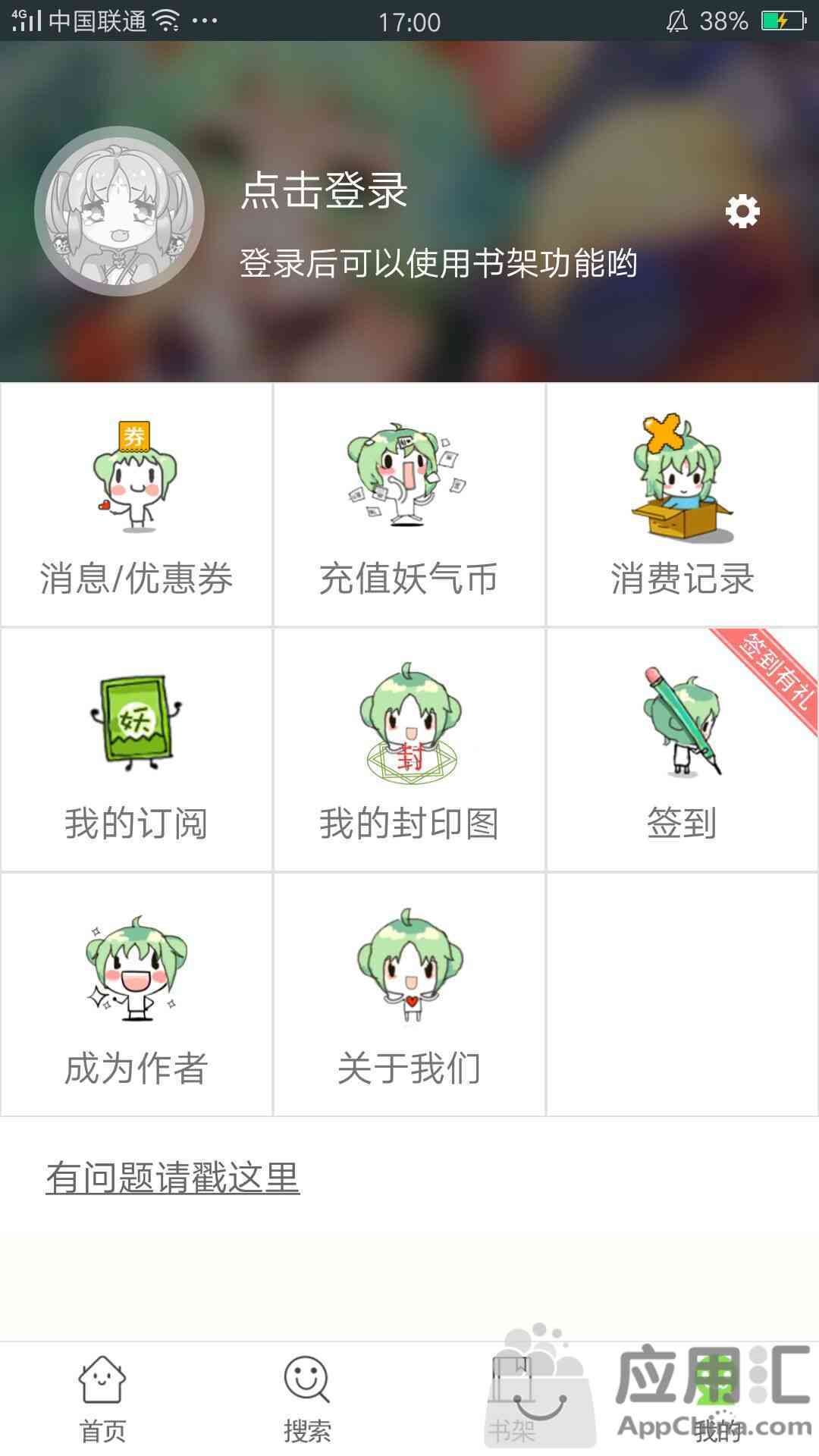Image resolution: width=819 pixels, height=1456 pixels.
Task: Tap the profile avatar picture
Action: click(119, 211)
